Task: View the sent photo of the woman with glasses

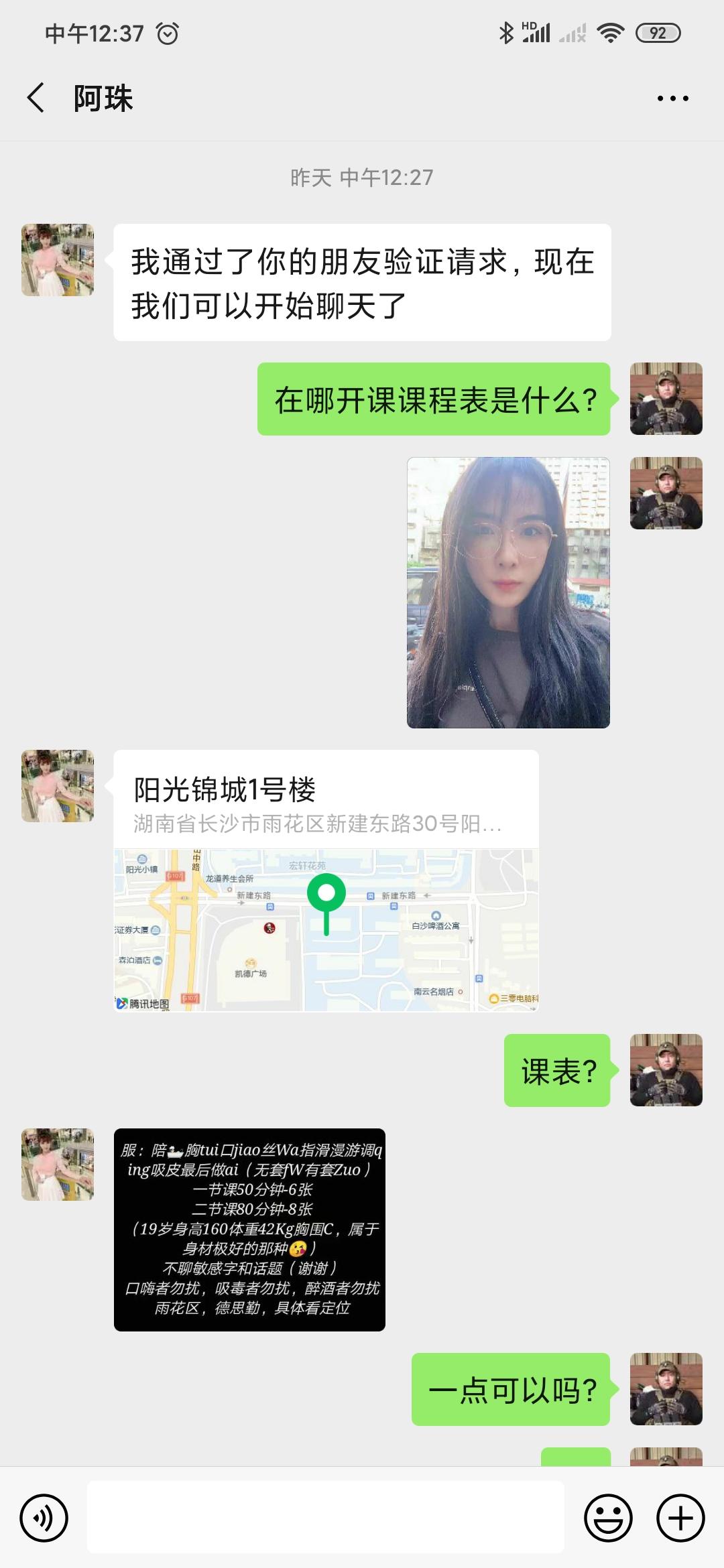Action: (508, 592)
